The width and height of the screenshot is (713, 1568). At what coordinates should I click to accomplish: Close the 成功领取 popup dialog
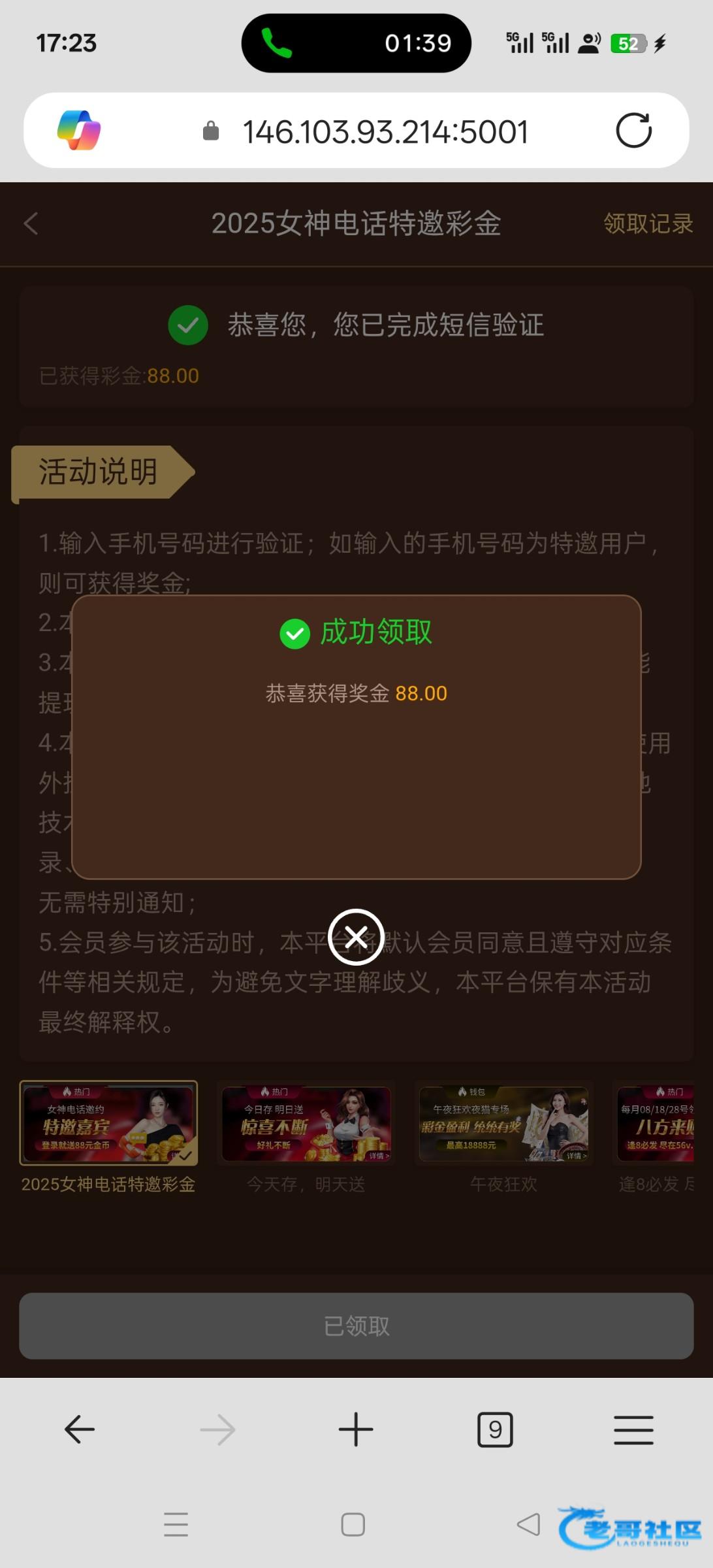point(356,937)
